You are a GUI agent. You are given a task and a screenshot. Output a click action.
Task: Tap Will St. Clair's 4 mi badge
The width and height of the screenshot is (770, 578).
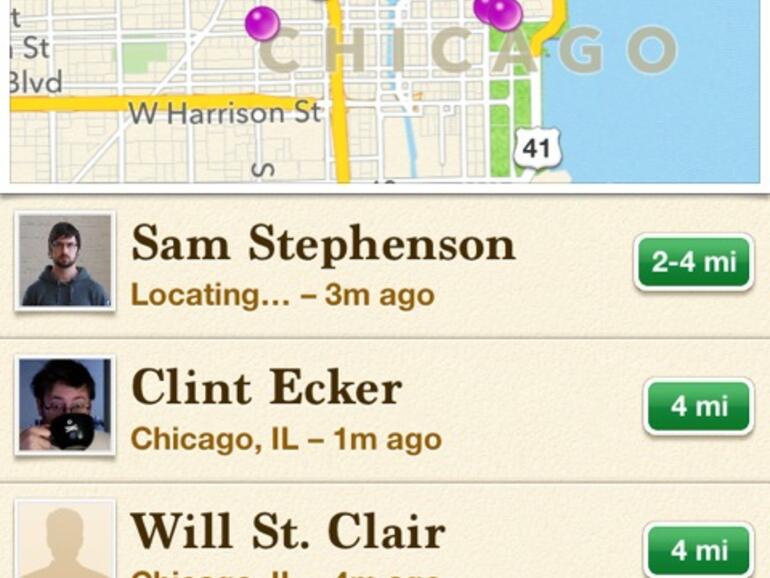[x=698, y=549]
